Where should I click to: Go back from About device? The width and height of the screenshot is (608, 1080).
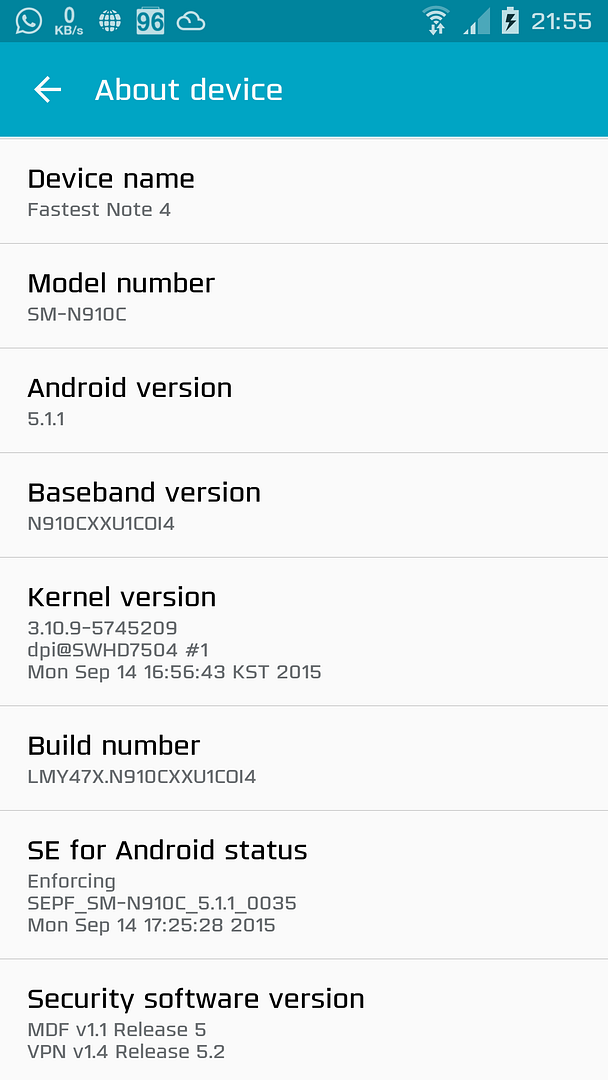coord(47,90)
